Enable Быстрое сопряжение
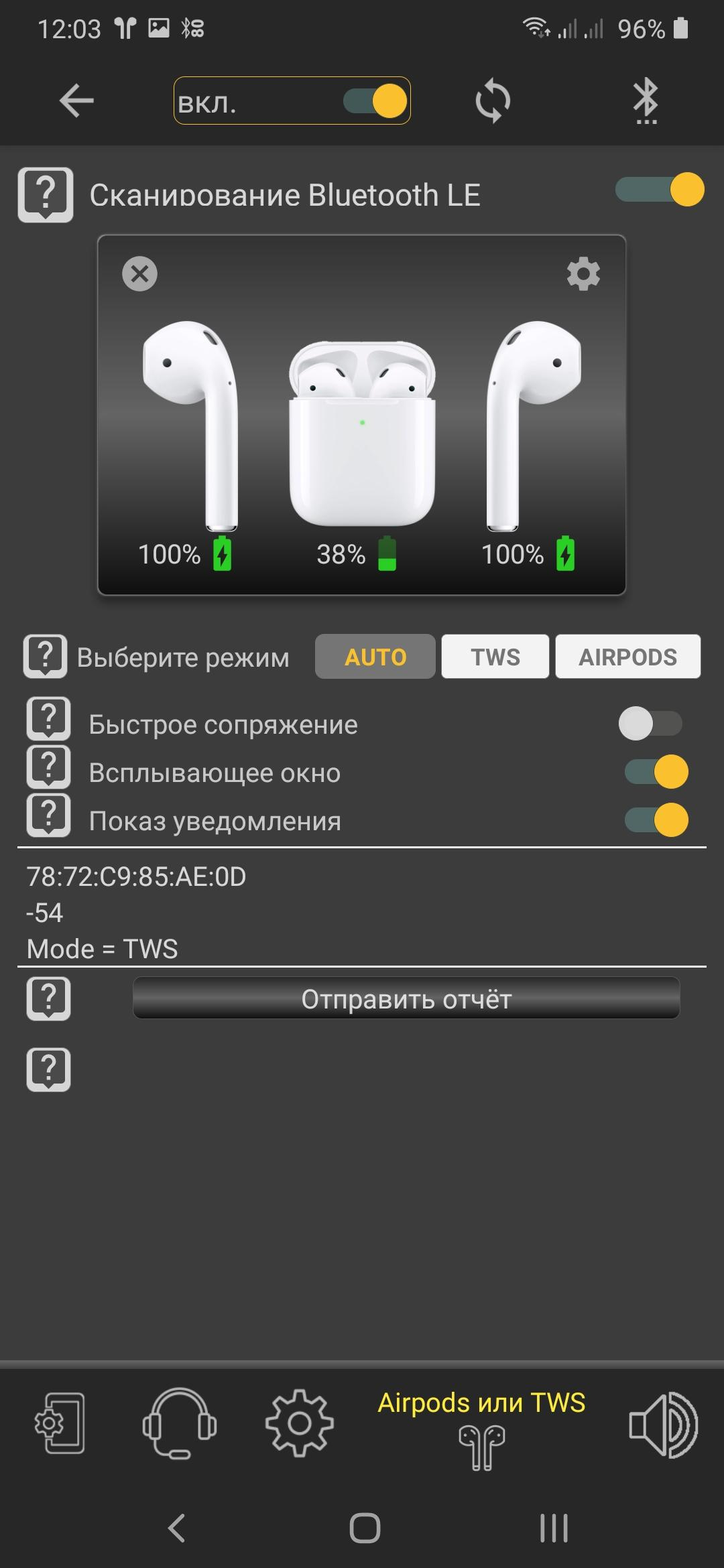Viewport: 724px width, 1568px height. (x=650, y=724)
